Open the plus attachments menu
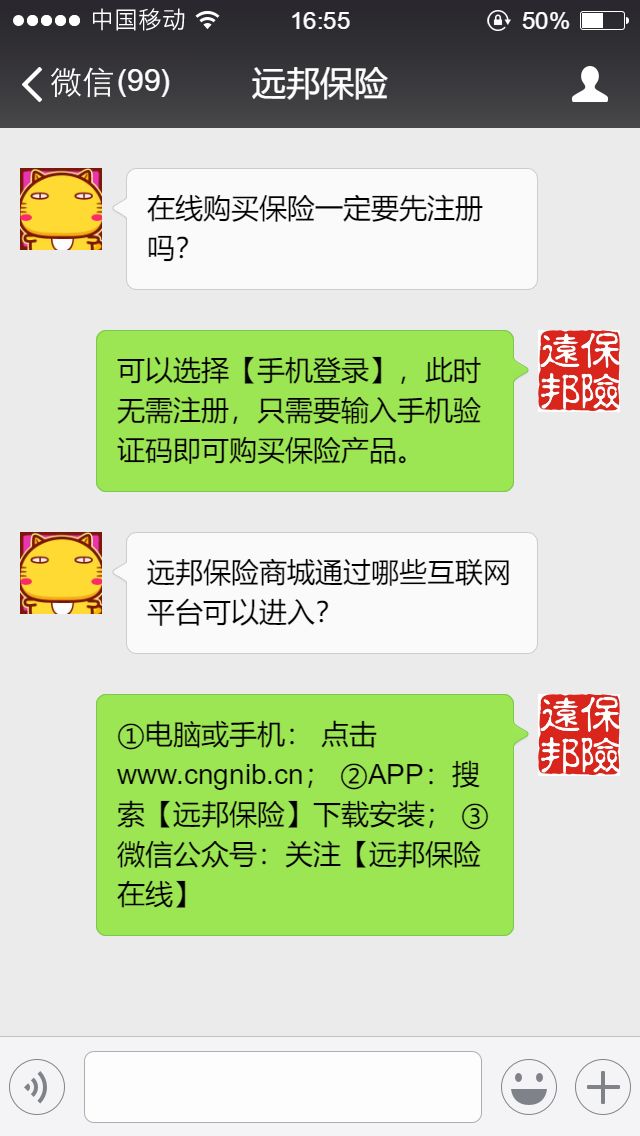640x1136 pixels. click(602, 1087)
